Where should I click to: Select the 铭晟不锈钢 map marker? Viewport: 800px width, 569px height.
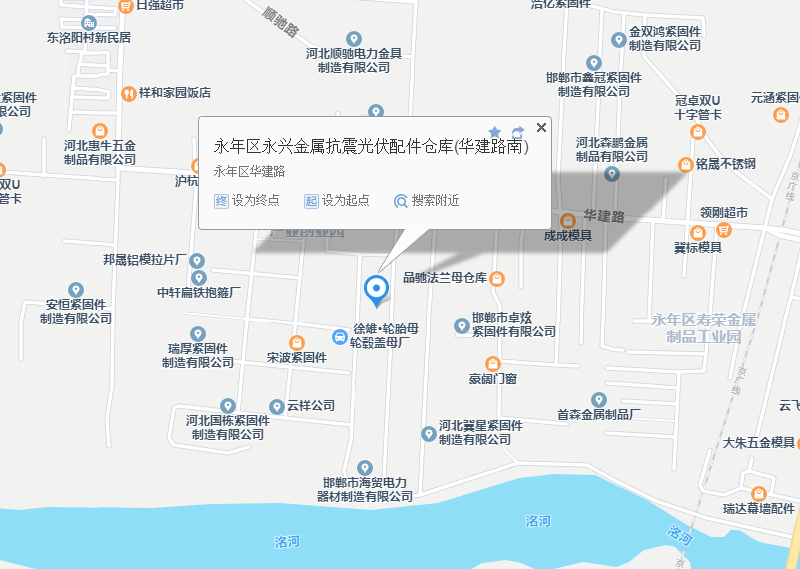point(685,164)
